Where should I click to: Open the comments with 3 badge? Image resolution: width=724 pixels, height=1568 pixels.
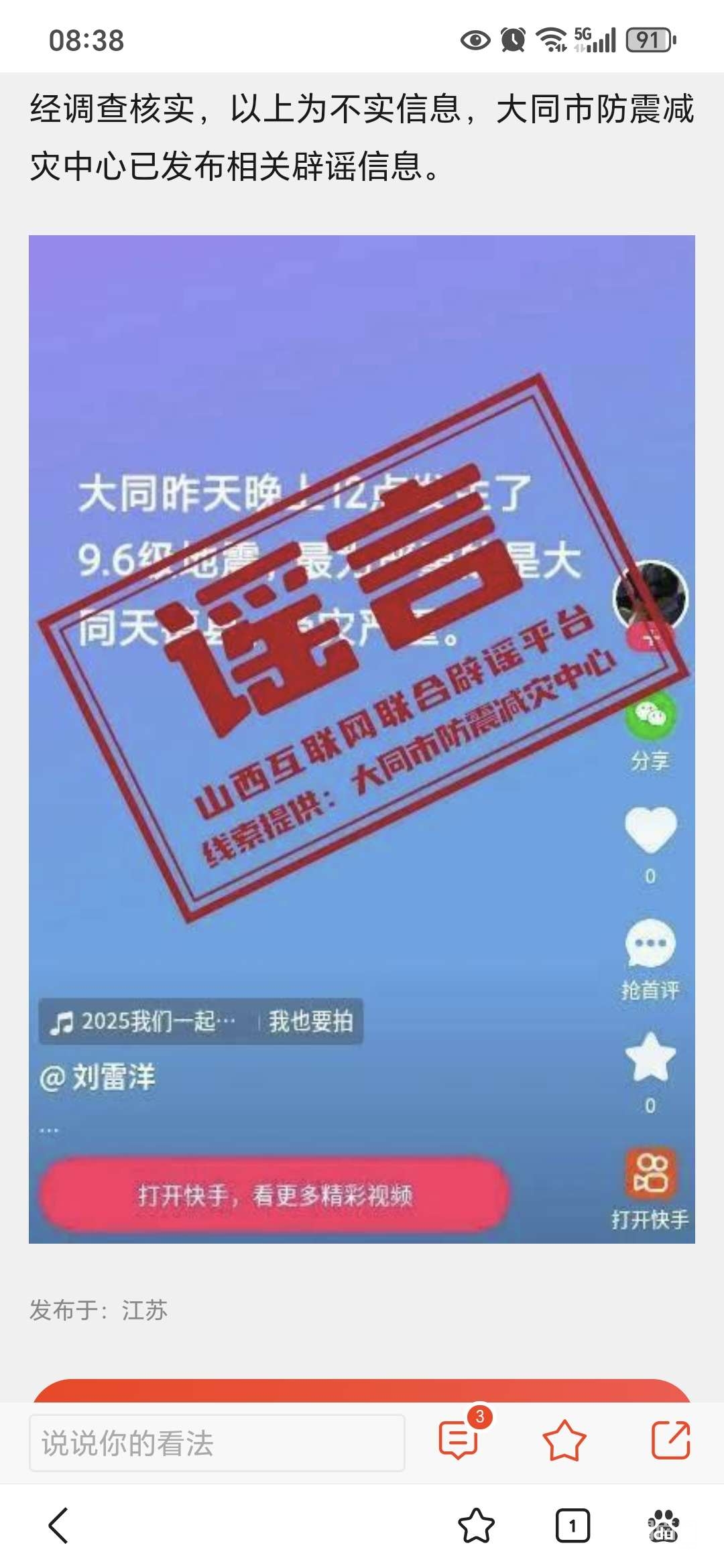459,1440
